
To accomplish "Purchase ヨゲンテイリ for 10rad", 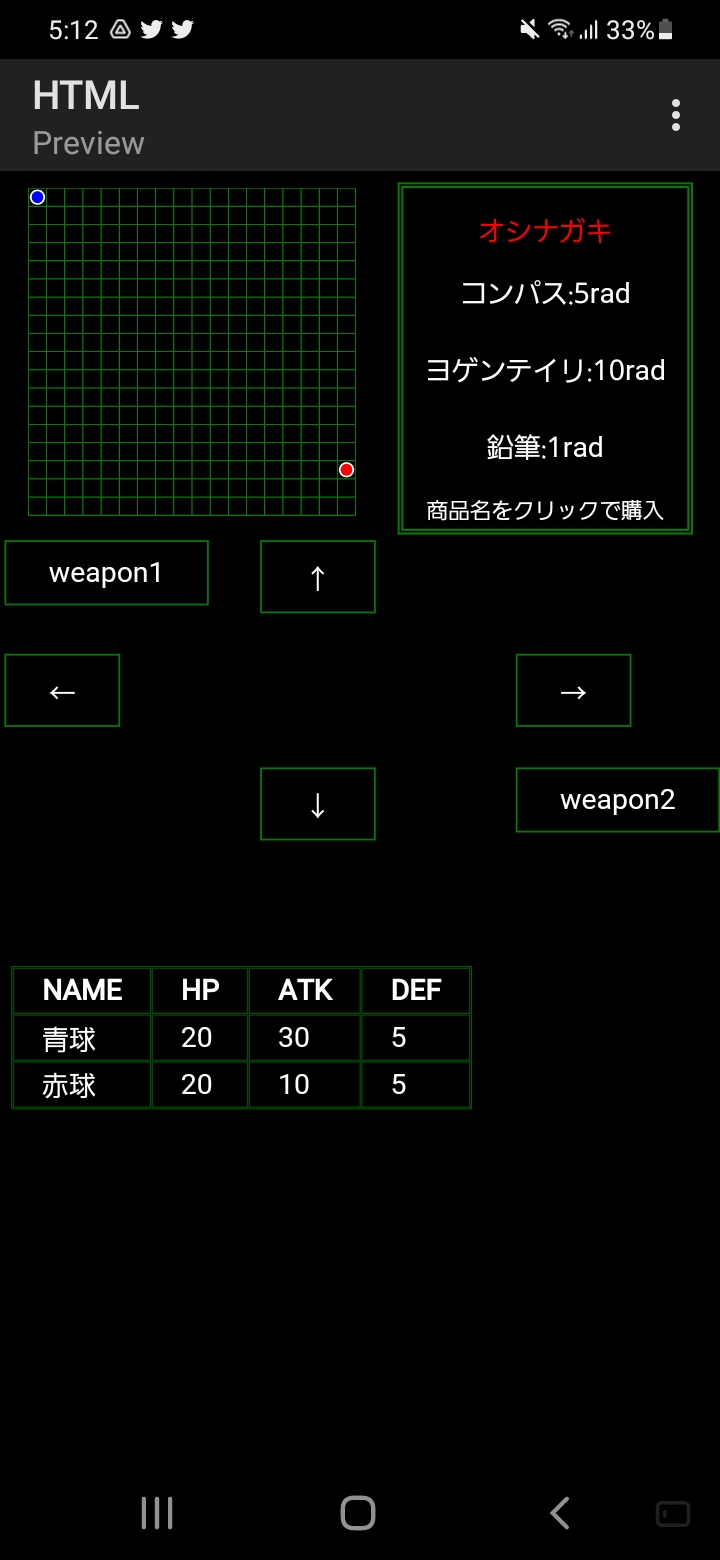I will click(x=545, y=371).
